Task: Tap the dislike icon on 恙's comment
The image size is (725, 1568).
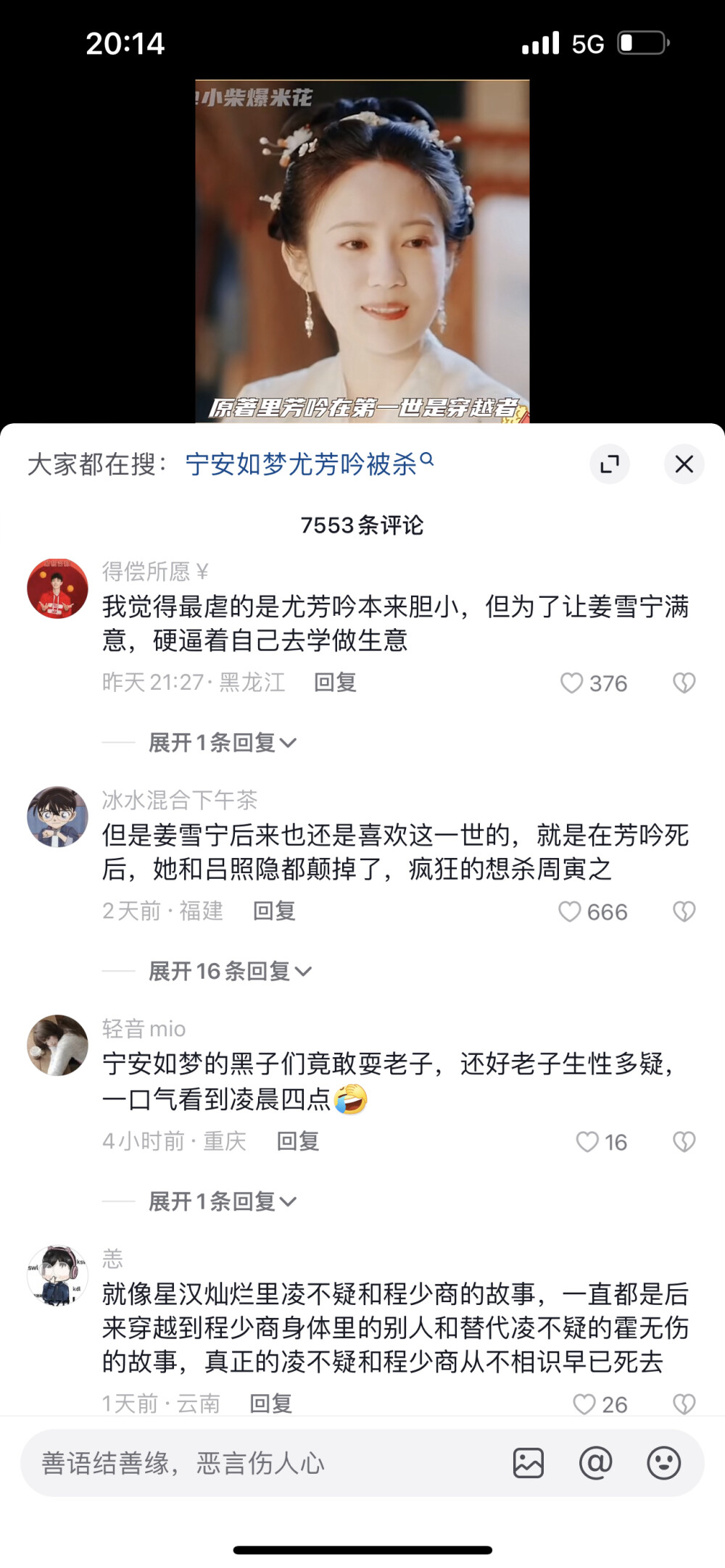Action: click(x=684, y=1403)
